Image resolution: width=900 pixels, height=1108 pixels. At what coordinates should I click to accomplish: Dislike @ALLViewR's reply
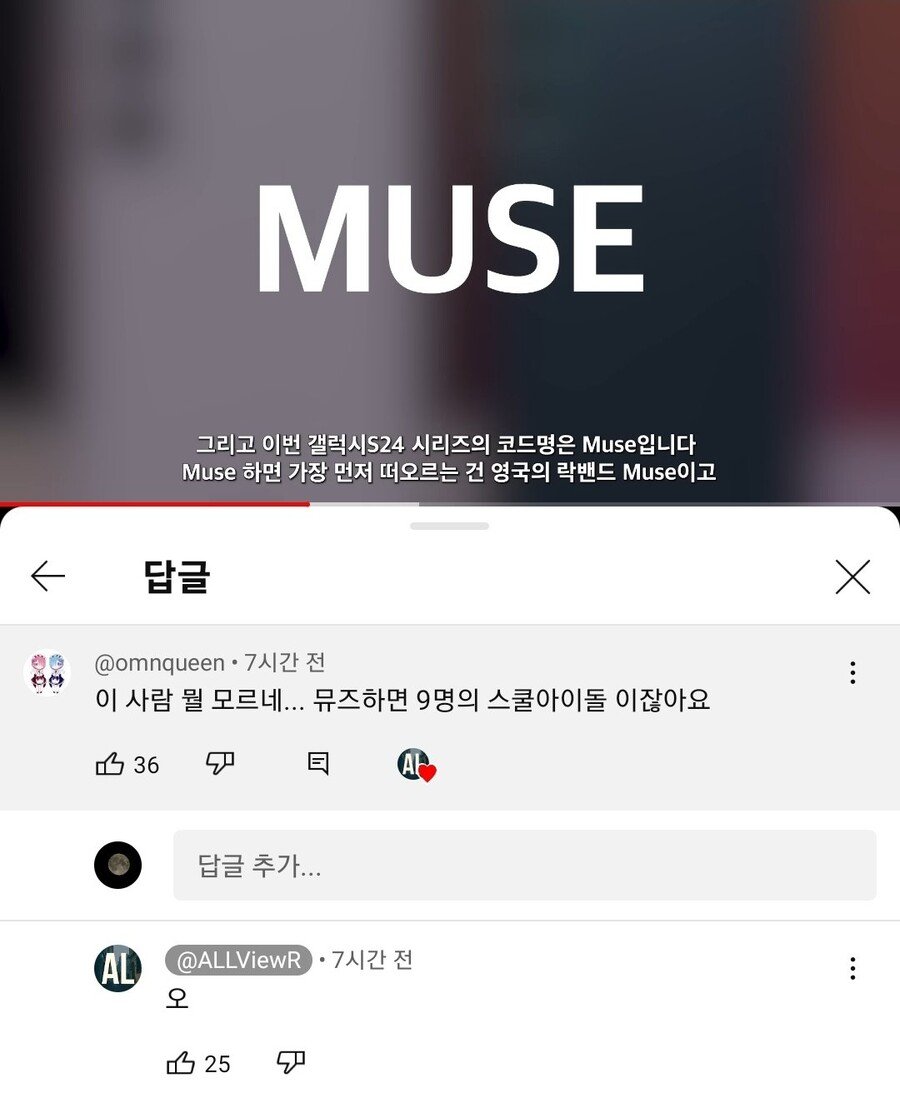click(290, 1062)
